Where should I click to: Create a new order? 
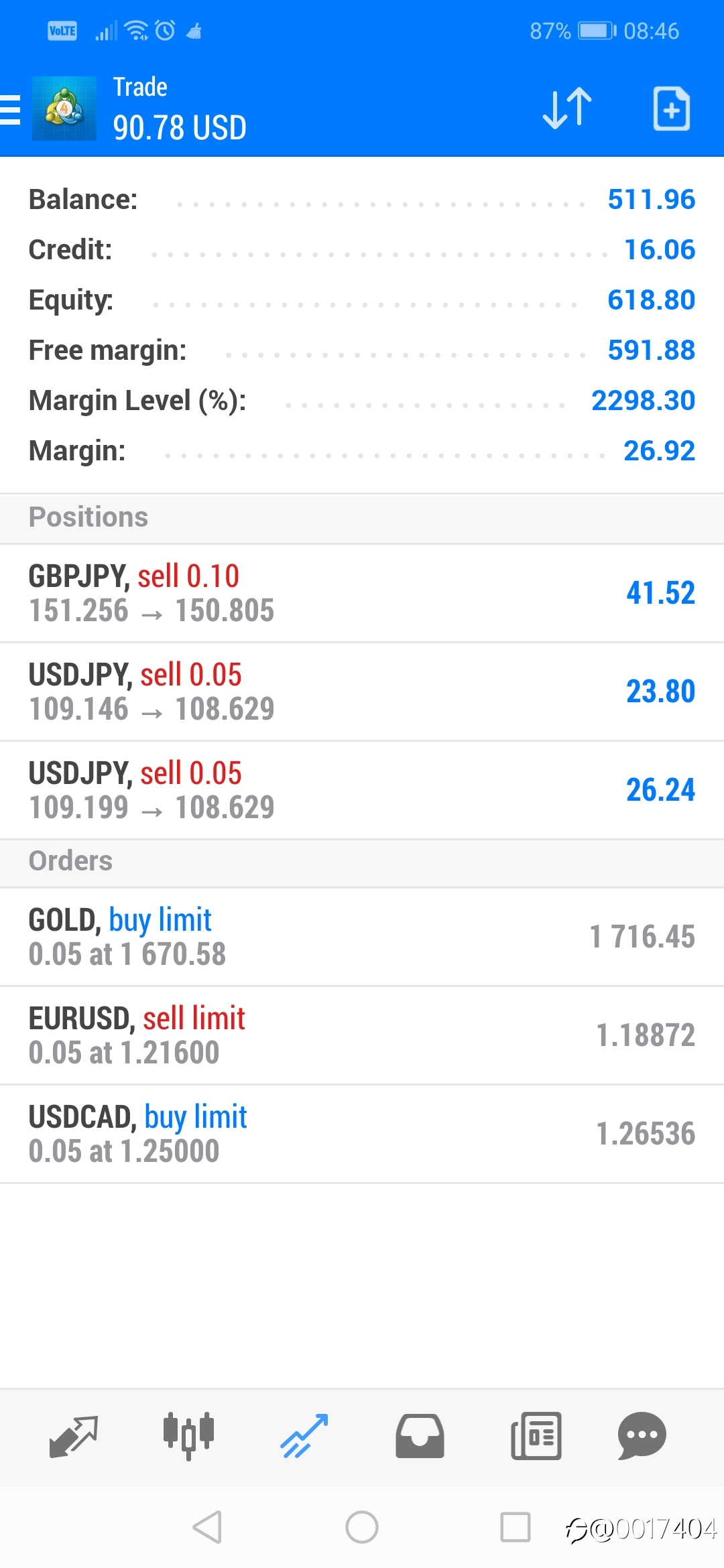coord(672,108)
